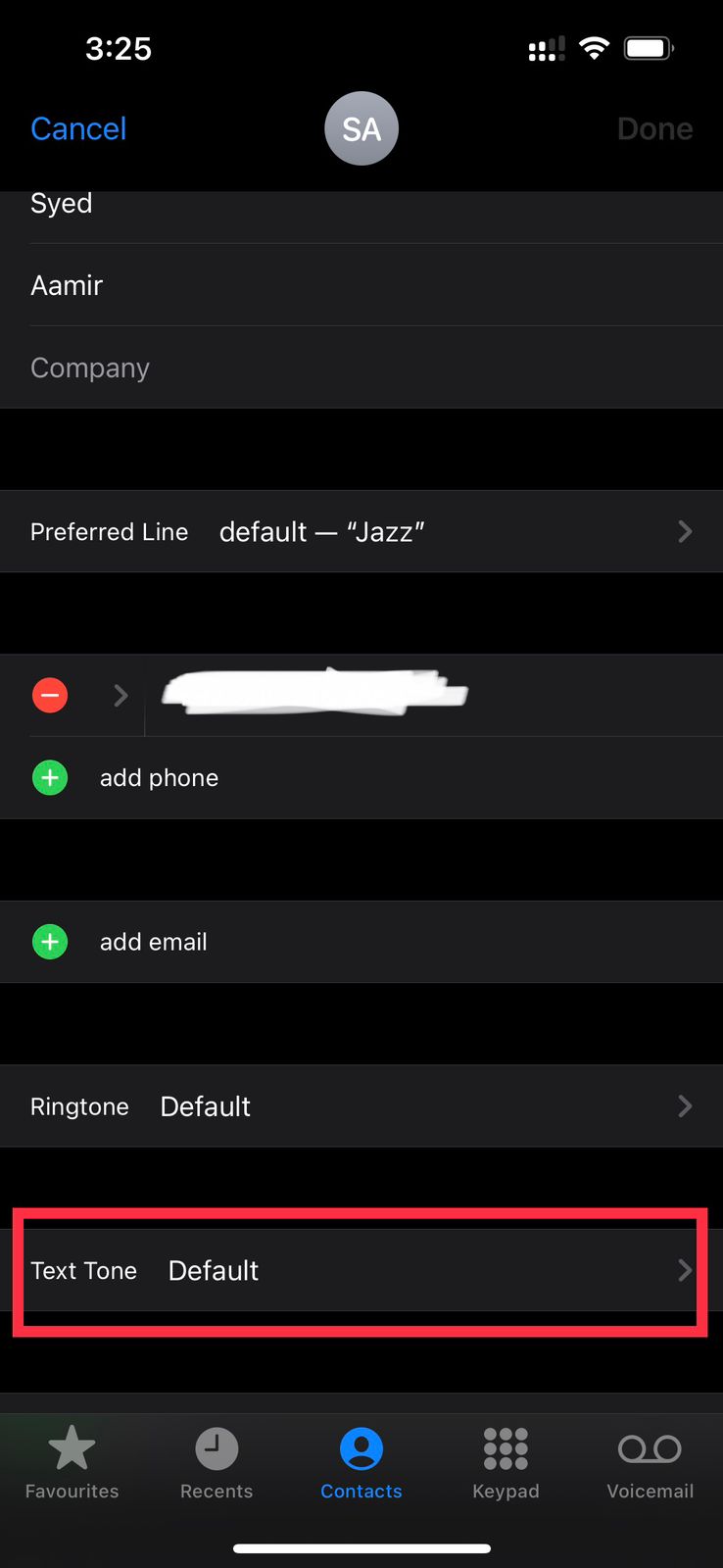Tap the SA contact avatar circle
The height and width of the screenshot is (1568, 723).
click(361, 128)
